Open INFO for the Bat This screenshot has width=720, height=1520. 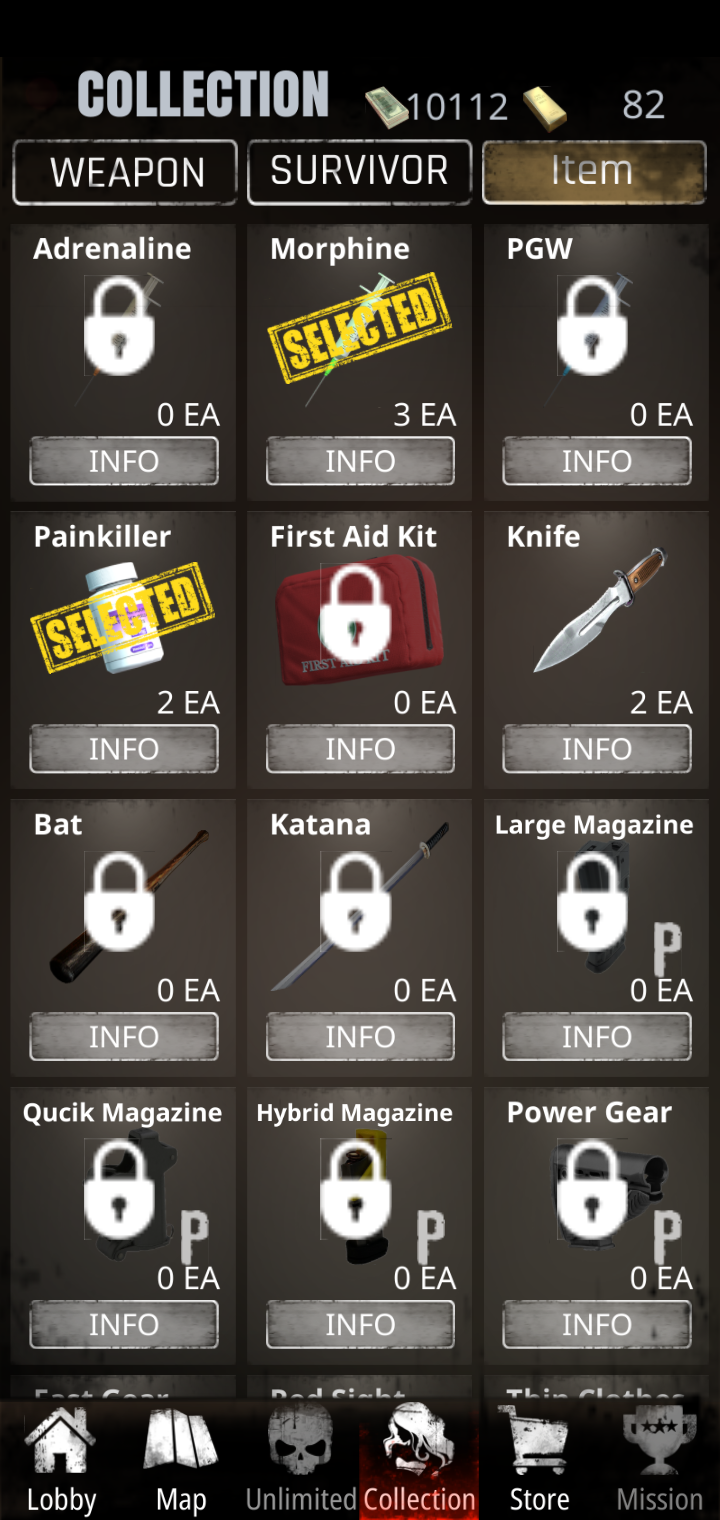click(124, 1037)
